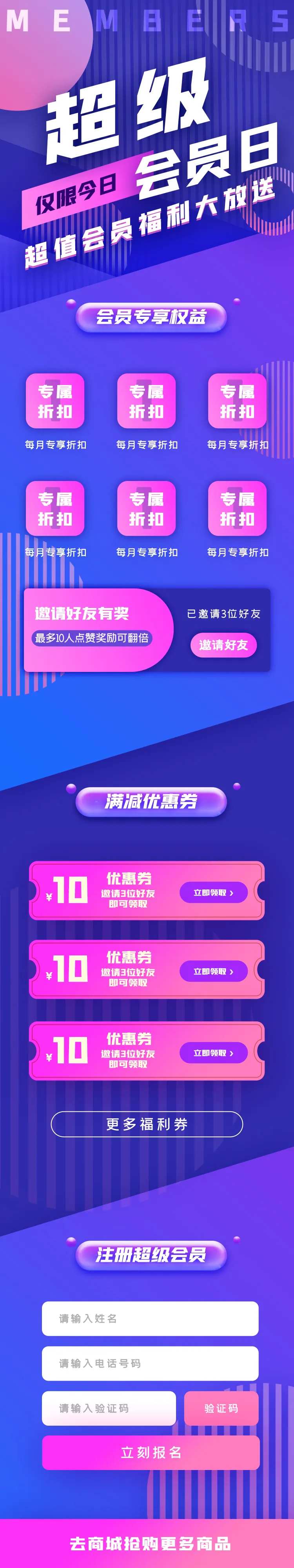This screenshot has height=1568, width=294.
Task: Submit registration via 立刻报名
Action: (151, 1452)
